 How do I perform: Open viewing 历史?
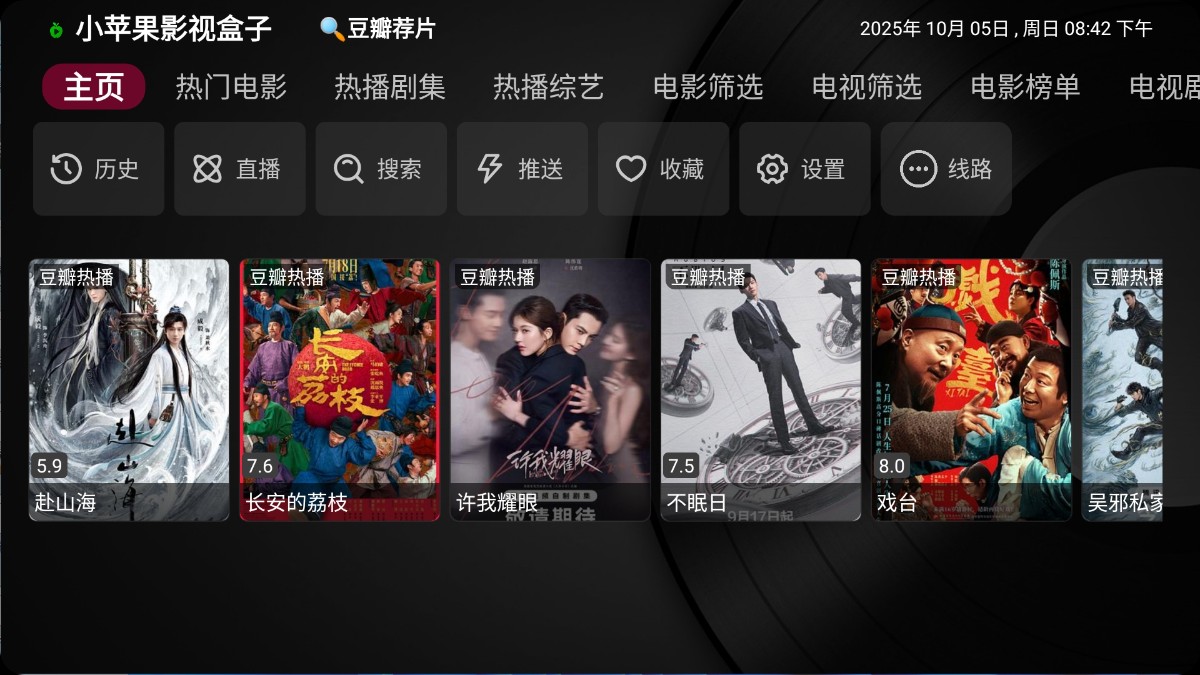98,169
